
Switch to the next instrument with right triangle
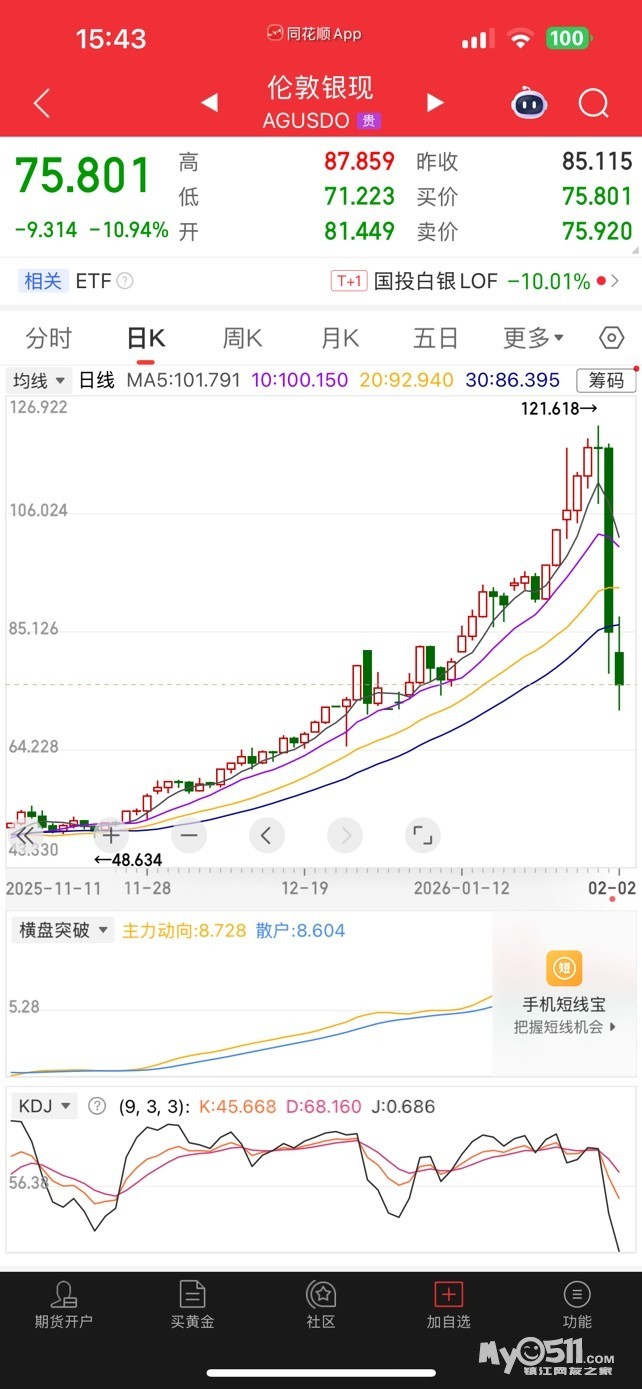coord(435,103)
